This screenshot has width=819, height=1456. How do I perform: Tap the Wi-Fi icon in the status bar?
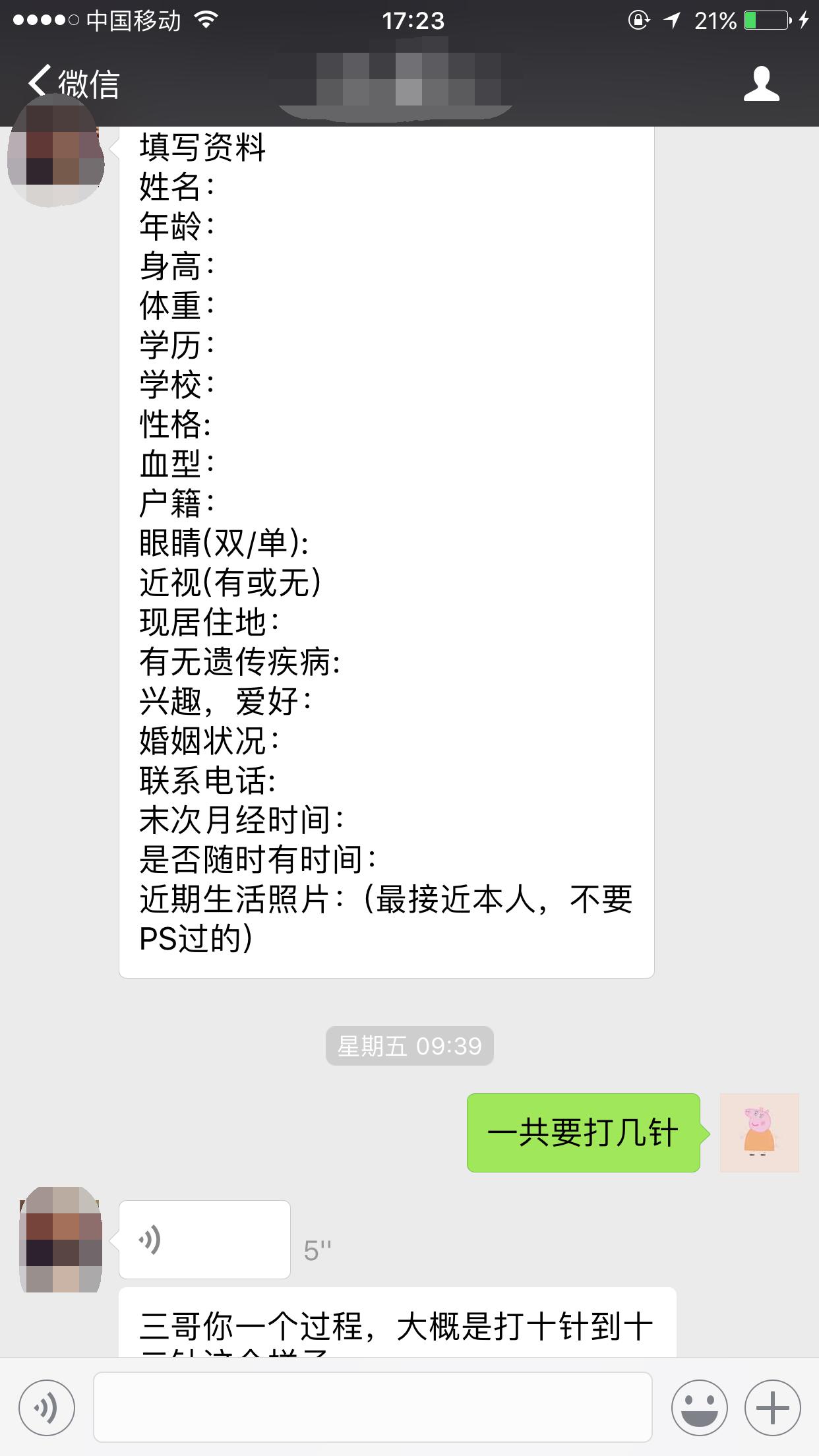point(205,20)
